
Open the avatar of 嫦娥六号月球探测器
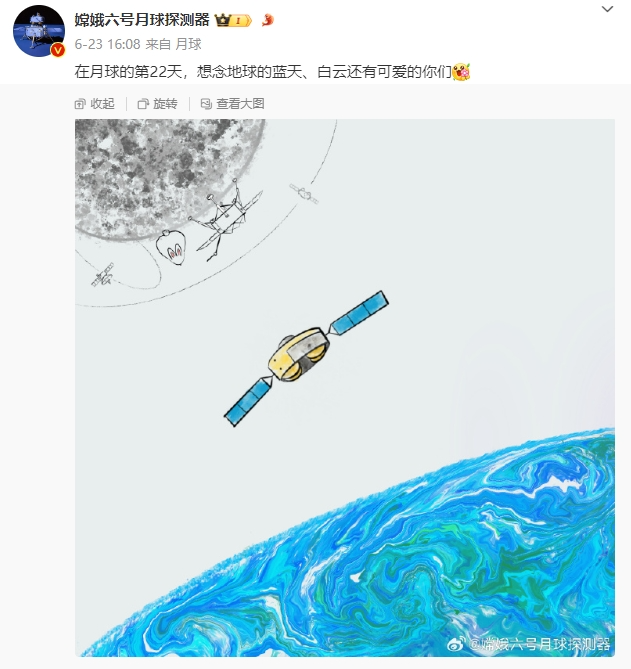(x=38, y=30)
